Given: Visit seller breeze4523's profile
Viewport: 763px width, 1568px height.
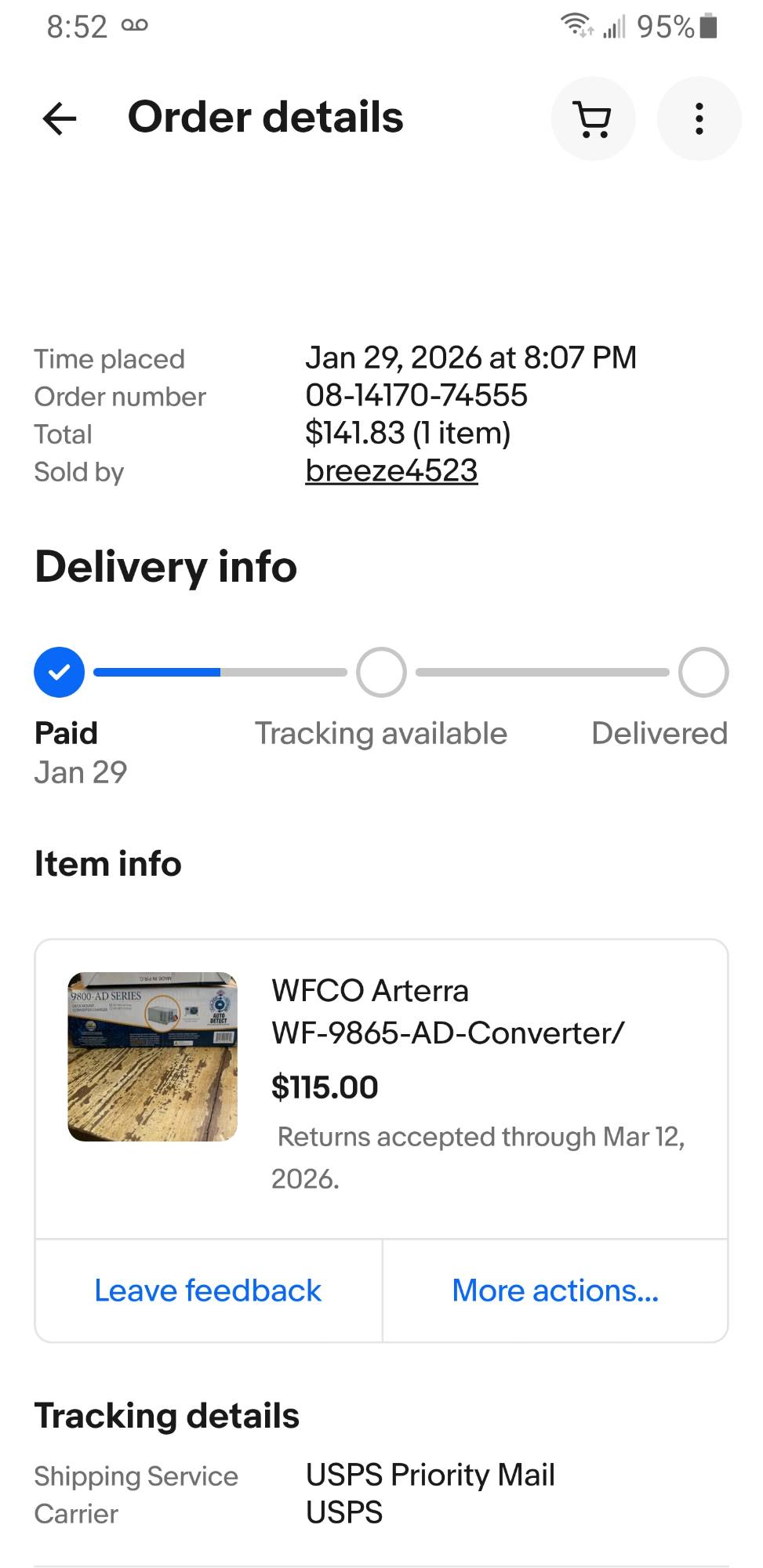Looking at the screenshot, I should coord(391,471).
